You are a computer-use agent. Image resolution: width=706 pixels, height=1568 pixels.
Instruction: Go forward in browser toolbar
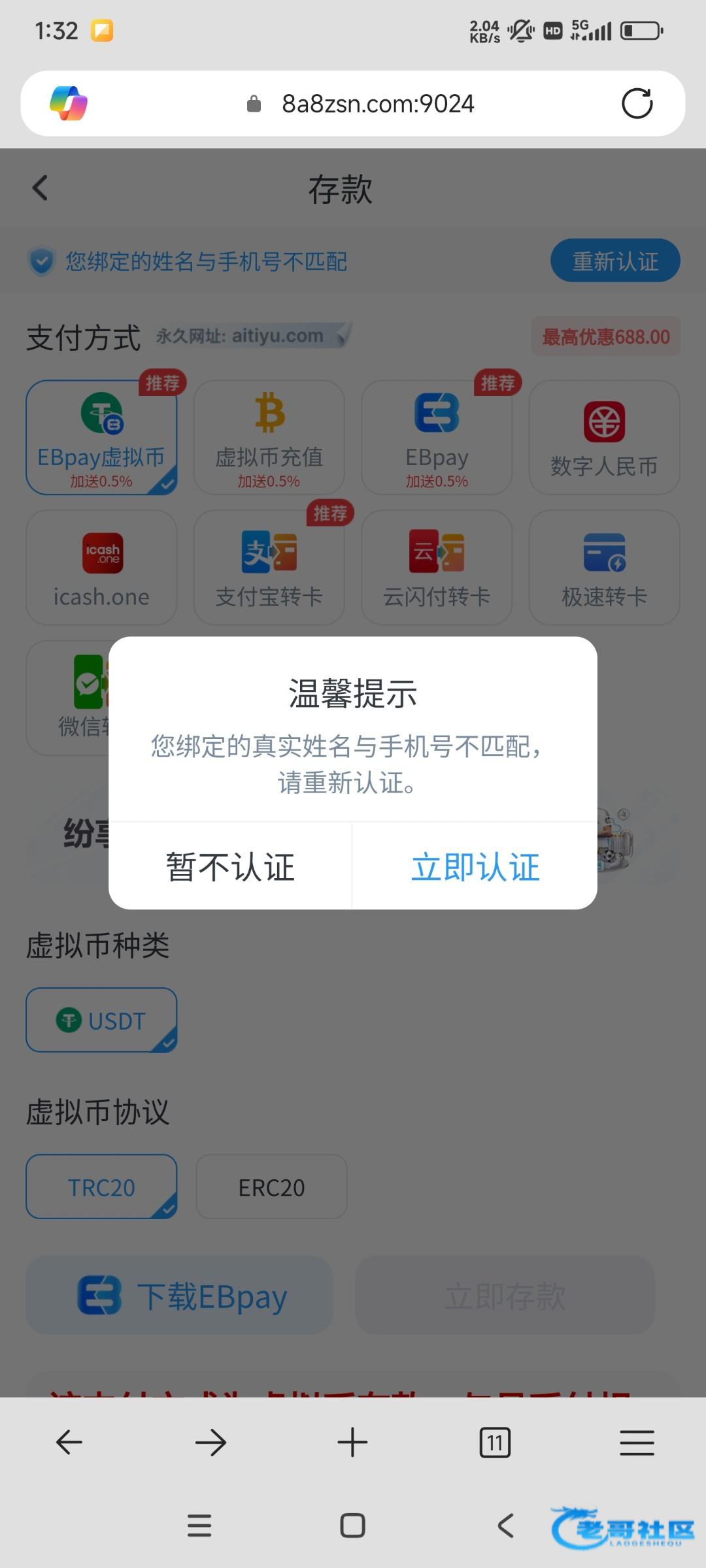[x=210, y=1442]
